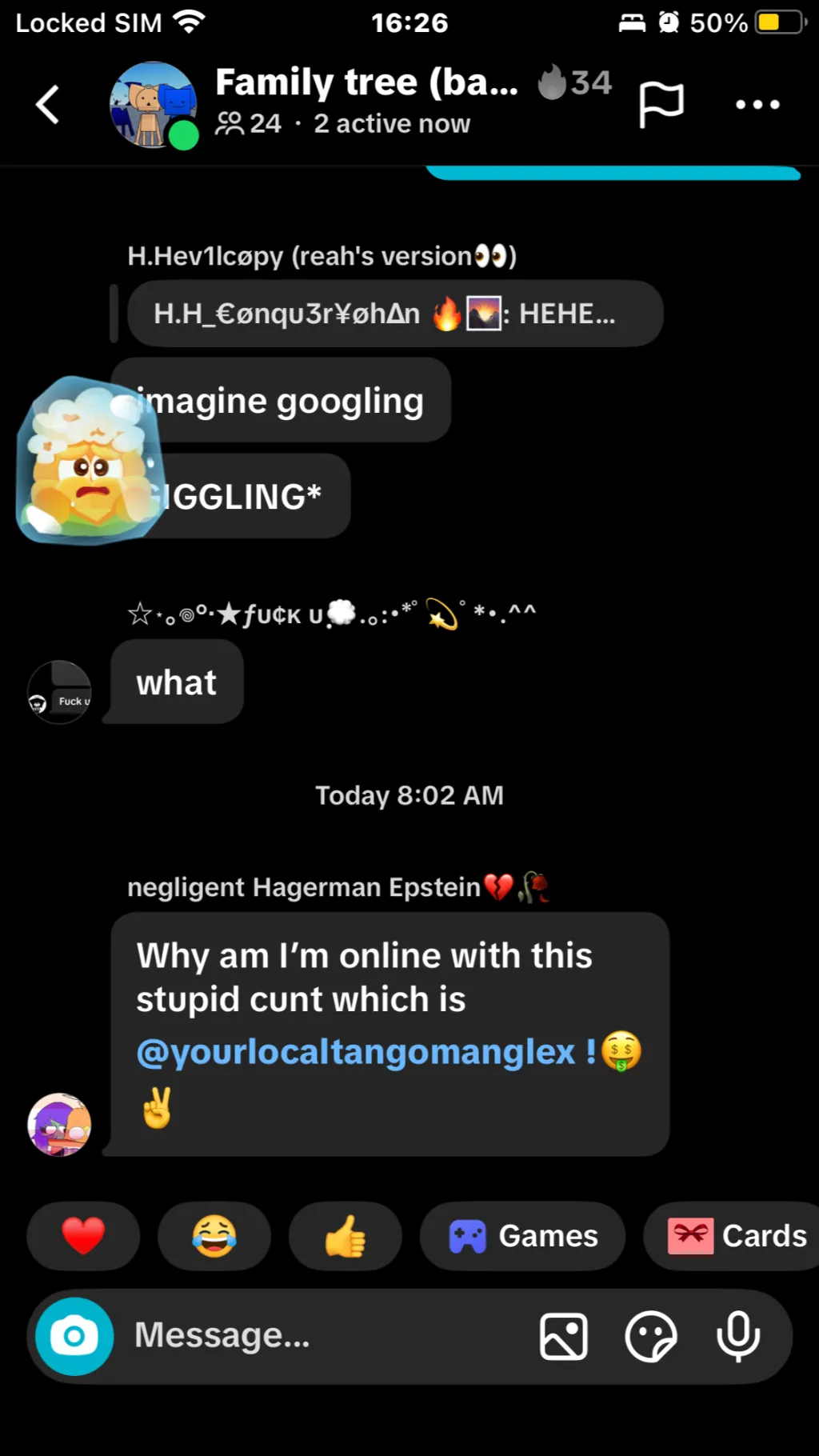Open the Family tree group title details
Viewport: 819px width, 1456px height.
coord(367,83)
